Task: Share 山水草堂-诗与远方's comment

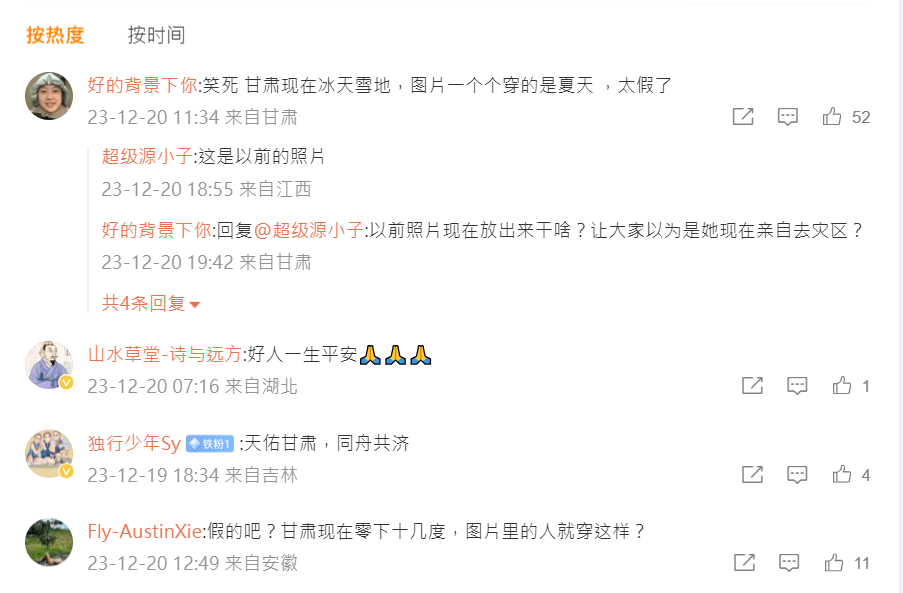Action: coord(752,386)
